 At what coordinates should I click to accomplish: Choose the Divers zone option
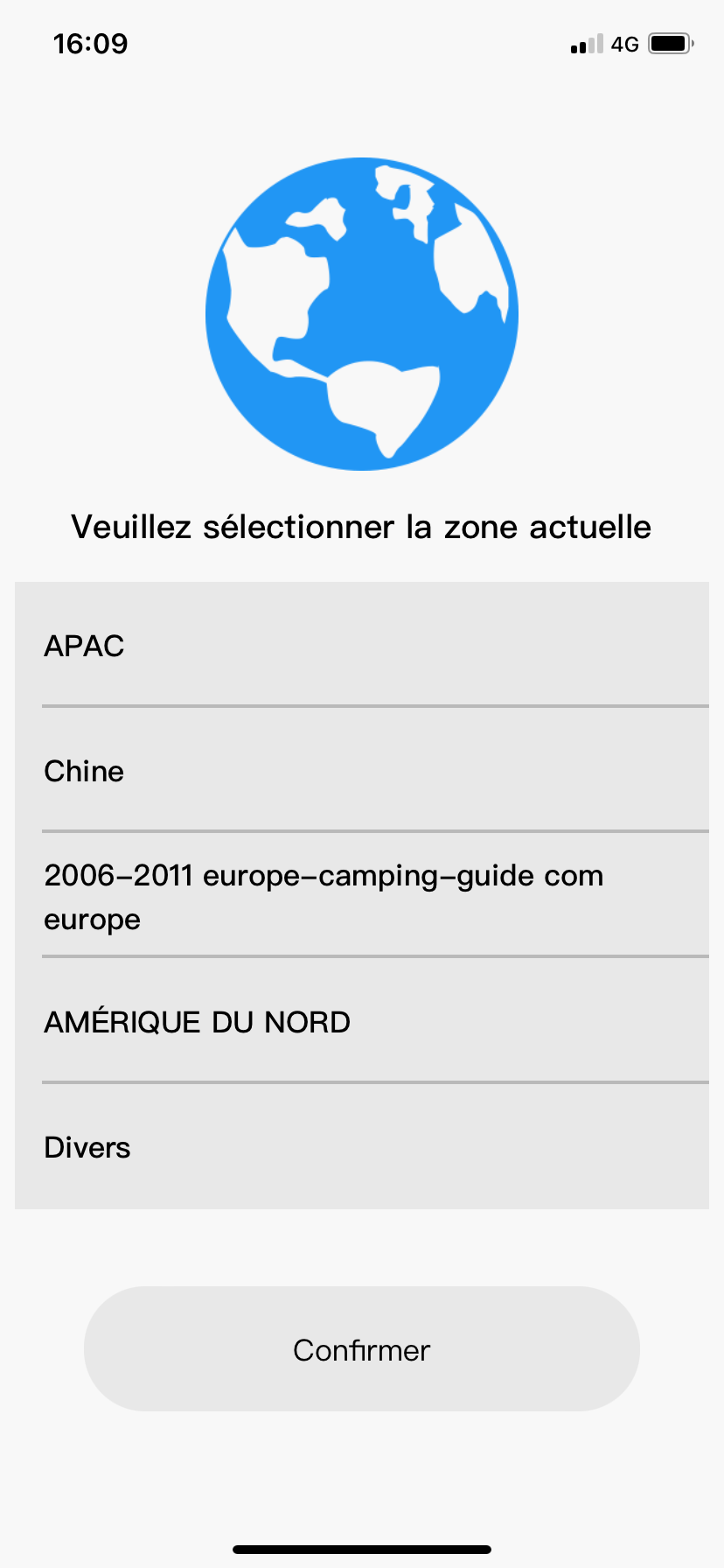tap(362, 1146)
